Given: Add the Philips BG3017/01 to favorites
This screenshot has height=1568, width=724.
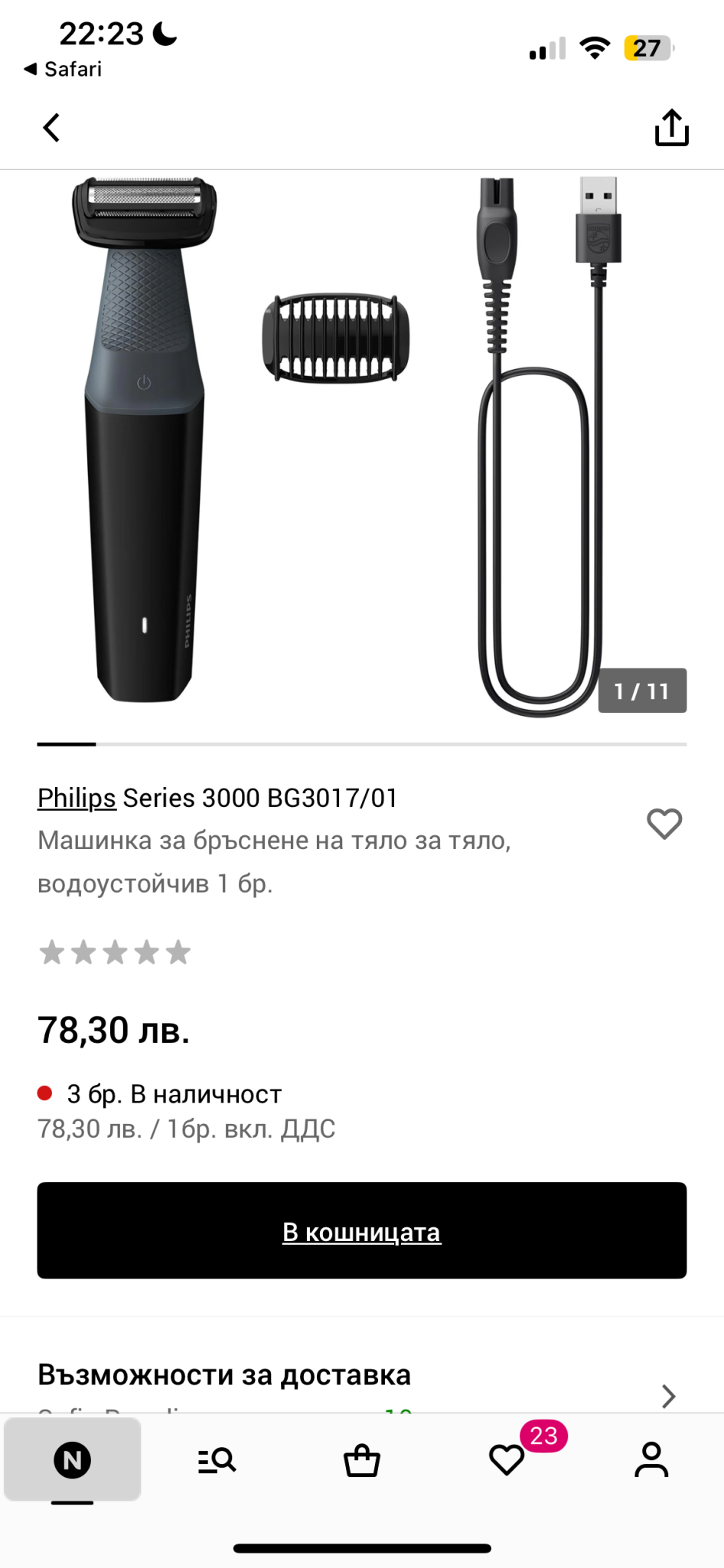Looking at the screenshot, I should pos(664,824).
